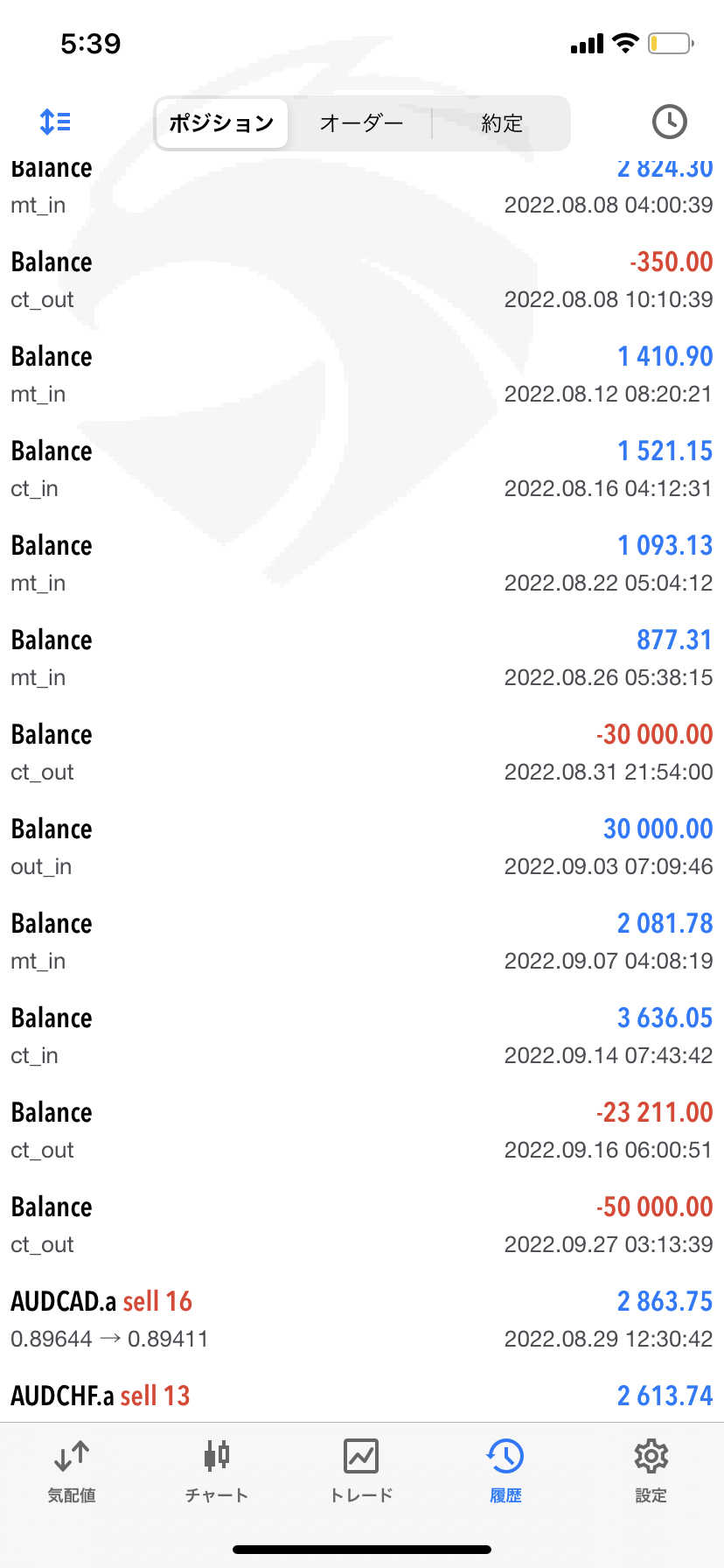Go to the 気配値 quotes tab
The height and width of the screenshot is (1568, 724).
pyautogui.click(x=72, y=1472)
